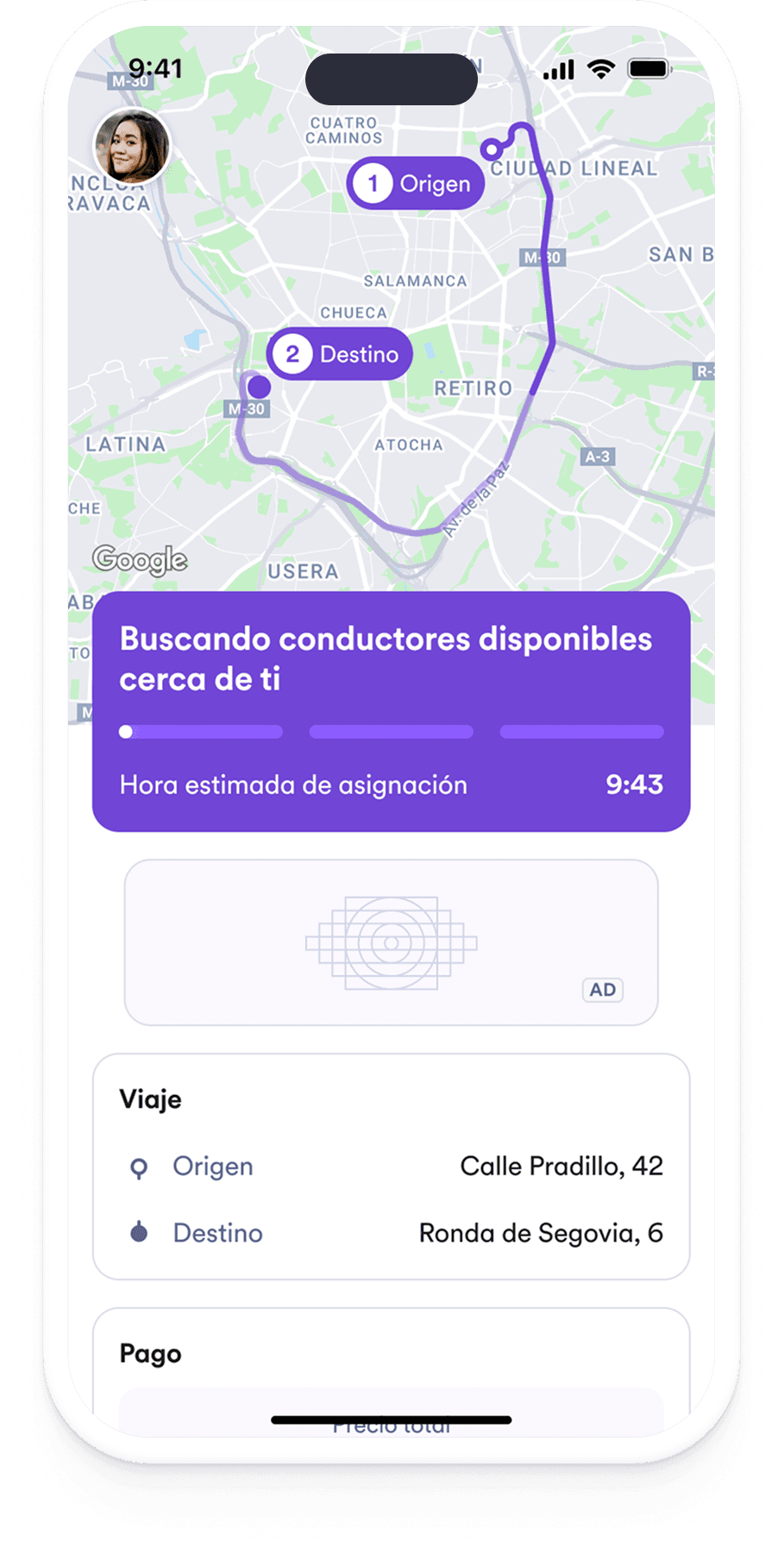Open the Destino row Ronda de Segovia, 6
784x1561 pixels.
(392, 1232)
